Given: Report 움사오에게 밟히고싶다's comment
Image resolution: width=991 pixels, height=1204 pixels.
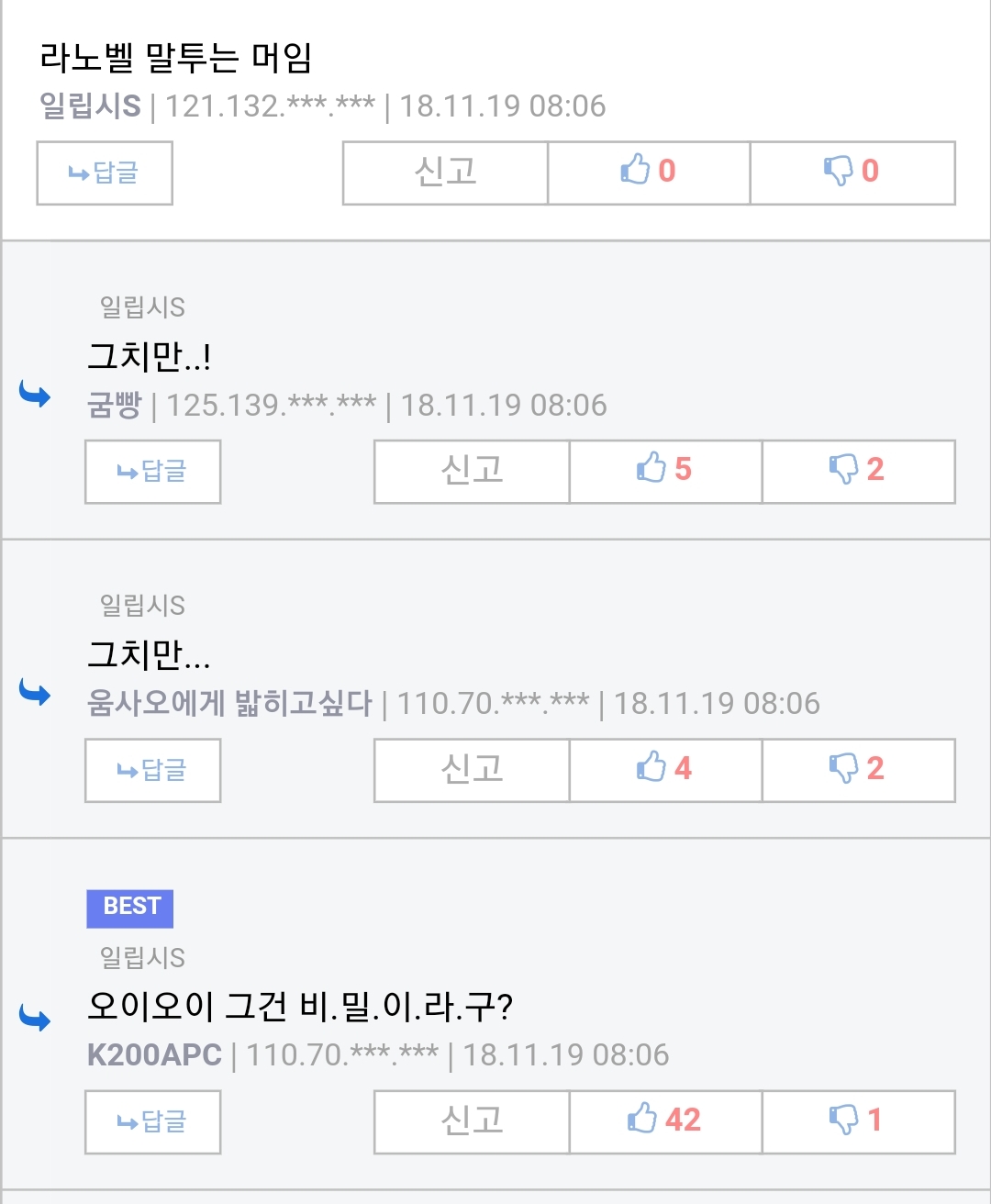Looking at the screenshot, I should 472,770.
